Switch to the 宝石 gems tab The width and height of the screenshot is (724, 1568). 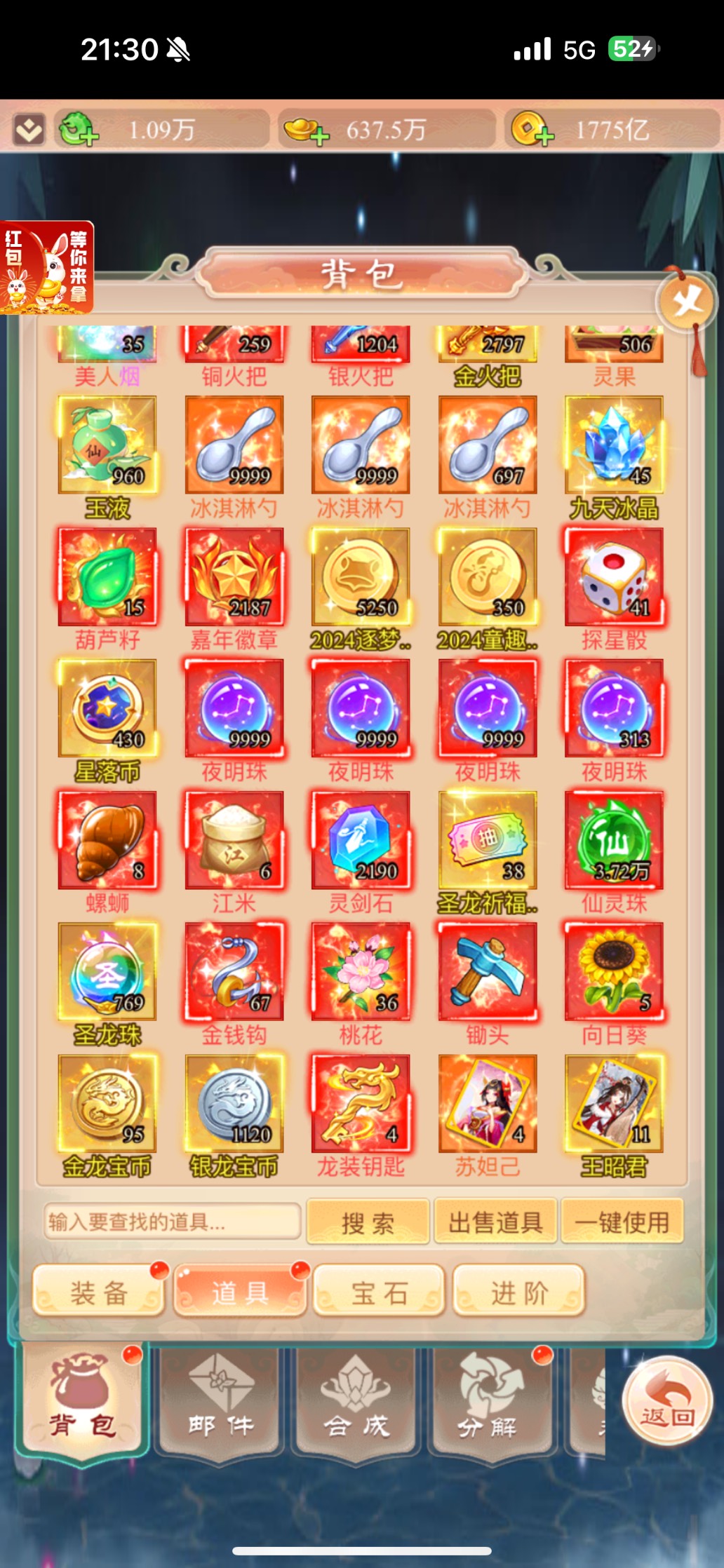coord(379,1292)
